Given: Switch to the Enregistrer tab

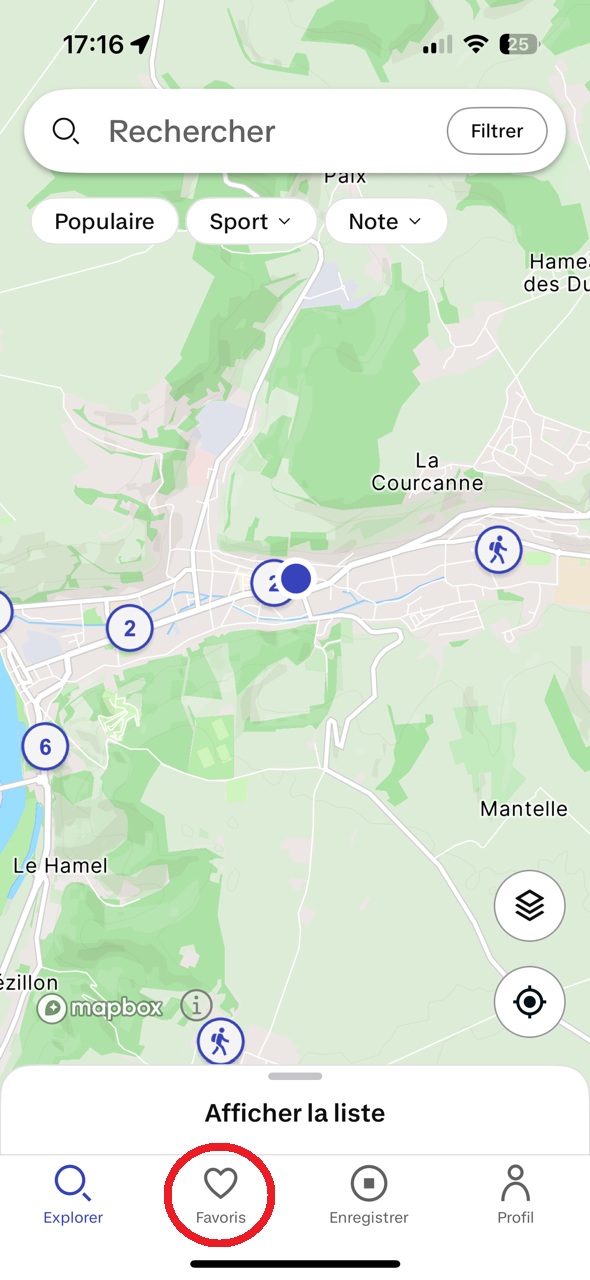Looking at the screenshot, I should (x=369, y=1196).
